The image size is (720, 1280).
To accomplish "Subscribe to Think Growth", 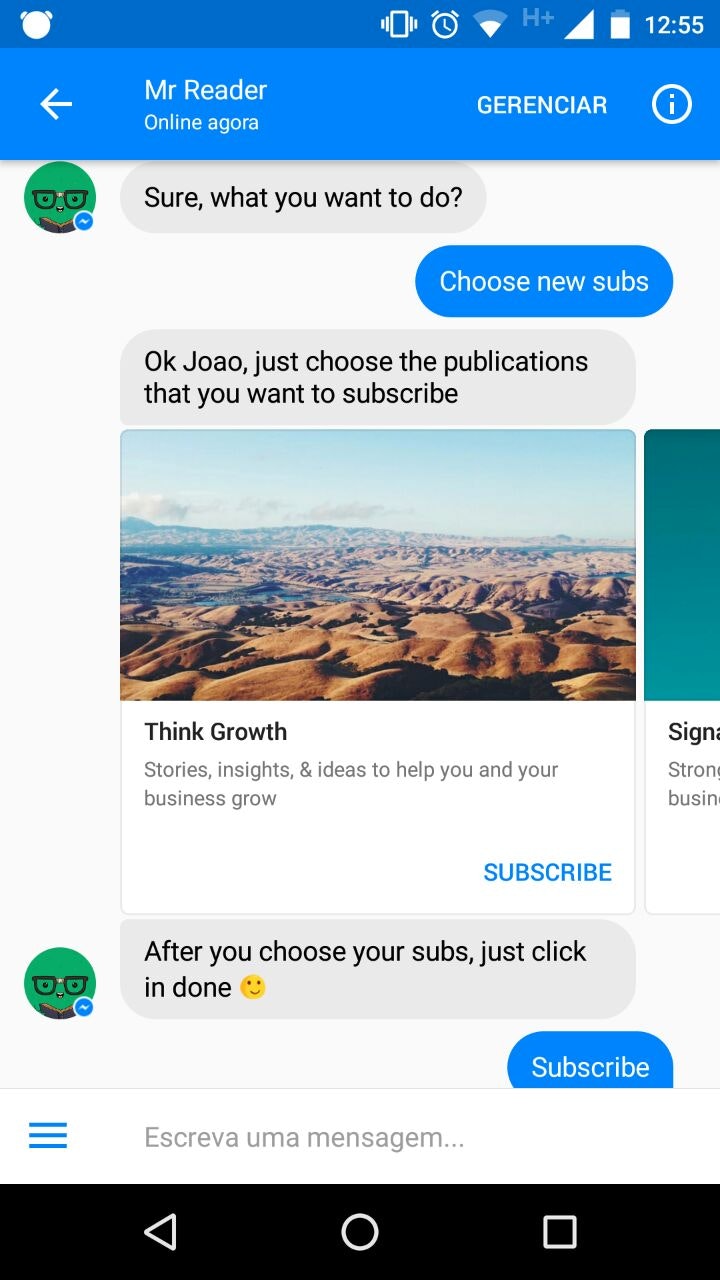I will pos(547,872).
